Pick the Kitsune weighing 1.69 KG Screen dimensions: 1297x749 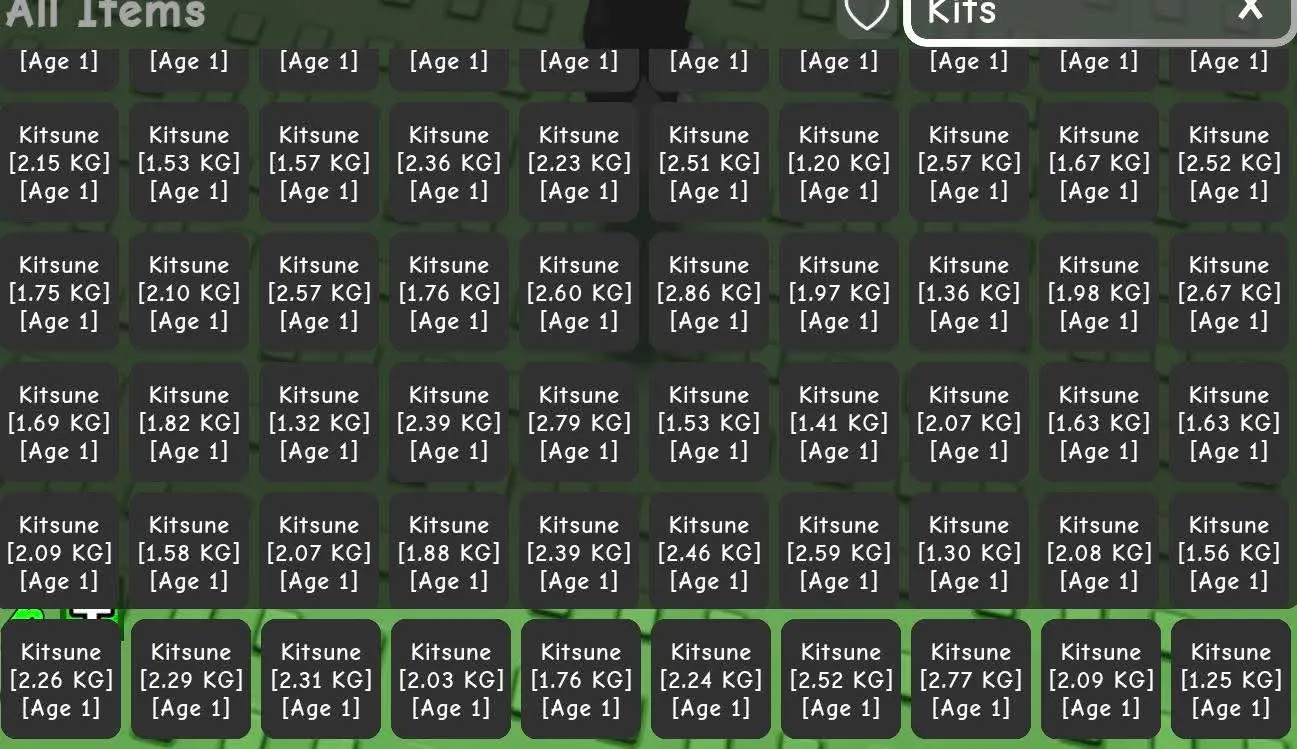(59, 423)
